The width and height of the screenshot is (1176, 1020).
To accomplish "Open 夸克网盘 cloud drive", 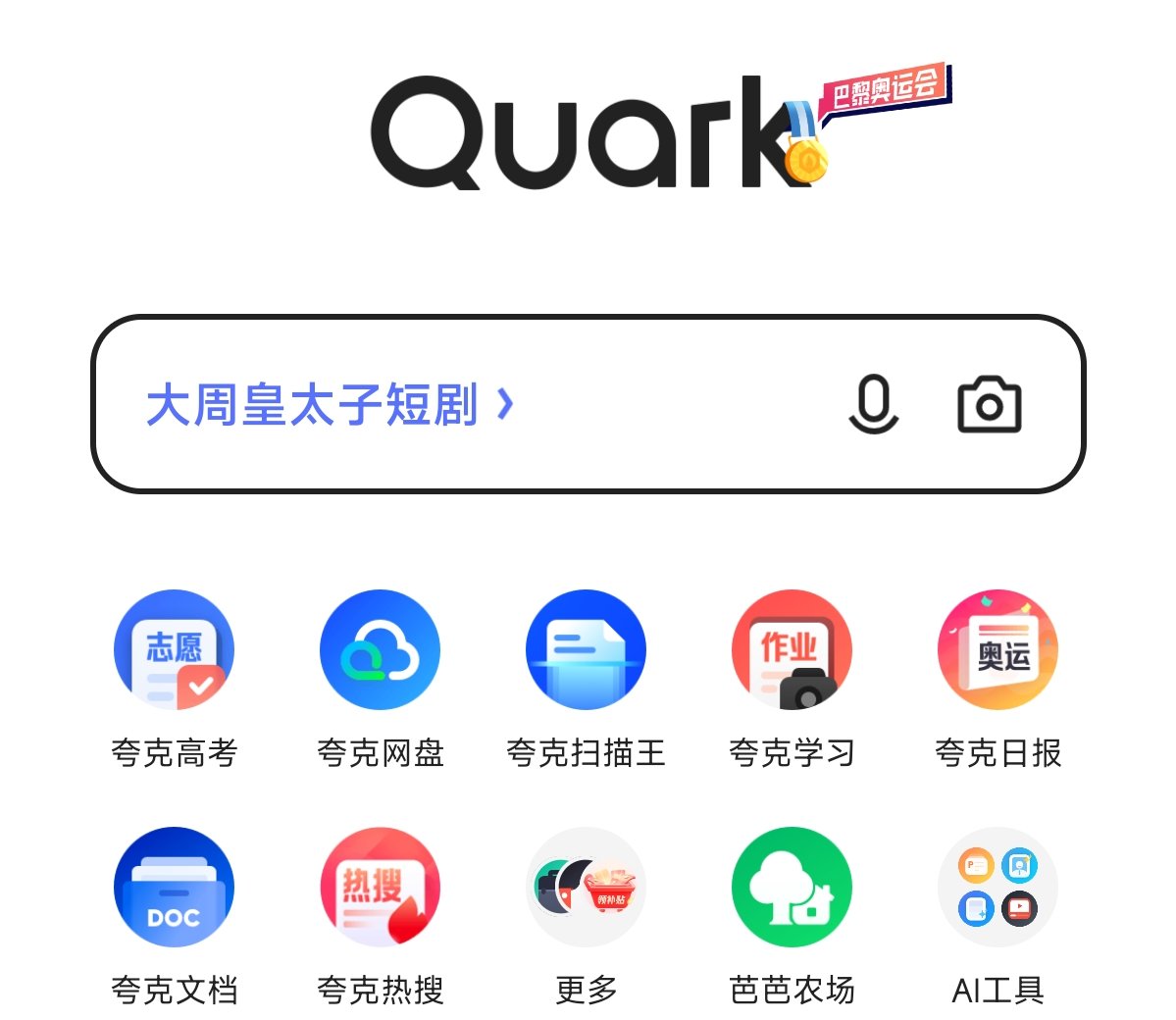I will [381, 650].
